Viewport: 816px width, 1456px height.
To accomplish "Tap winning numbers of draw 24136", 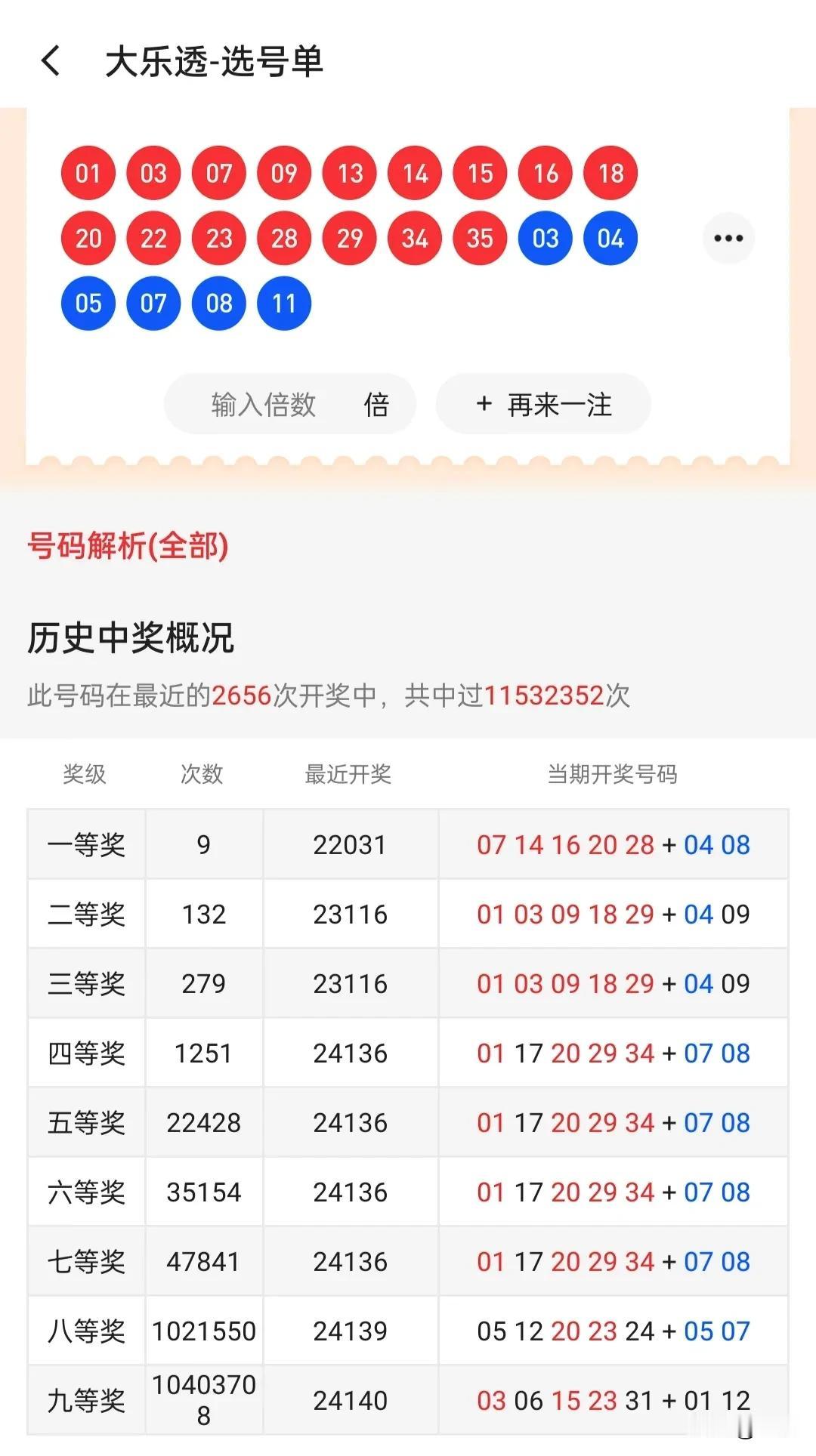I will click(614, 1053).
